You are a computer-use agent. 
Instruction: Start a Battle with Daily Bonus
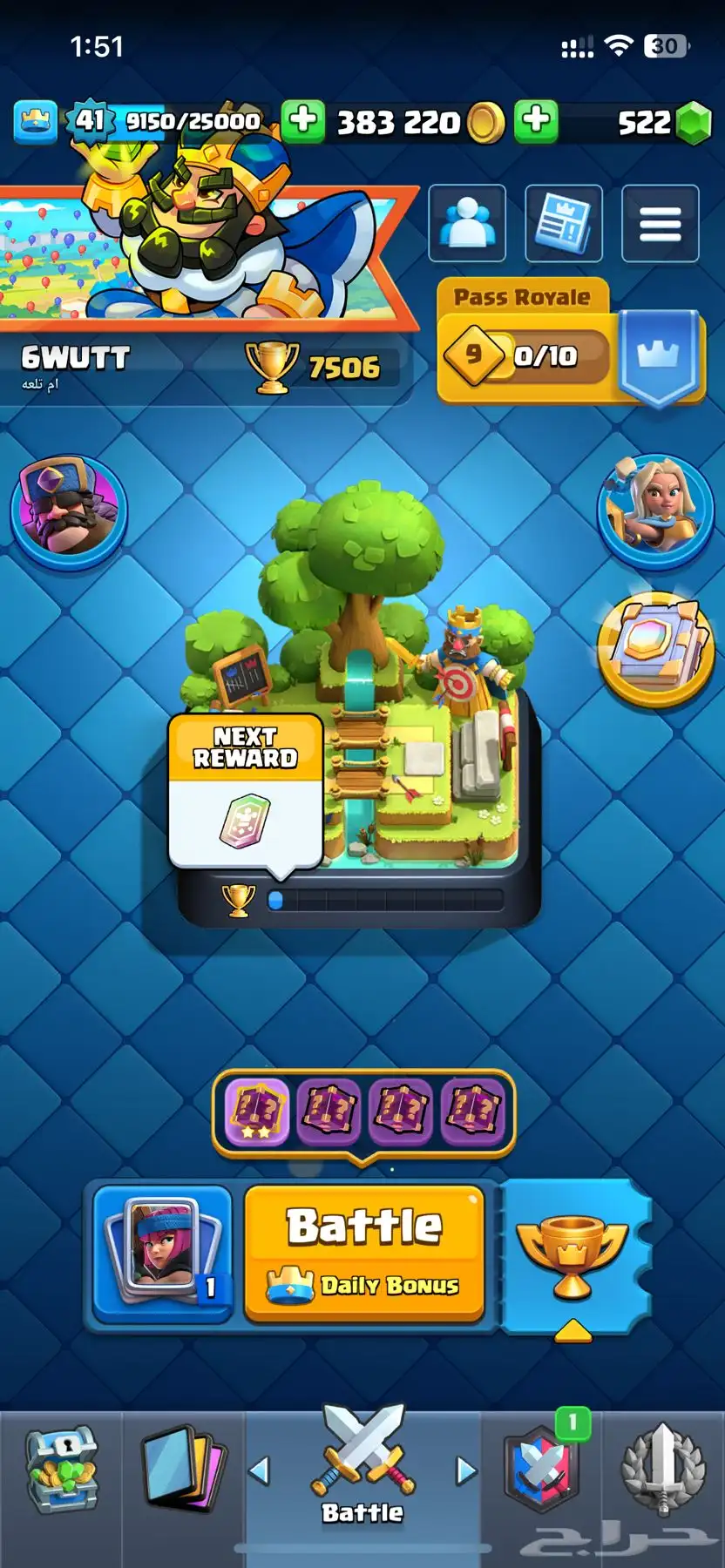pos(364,1253)
